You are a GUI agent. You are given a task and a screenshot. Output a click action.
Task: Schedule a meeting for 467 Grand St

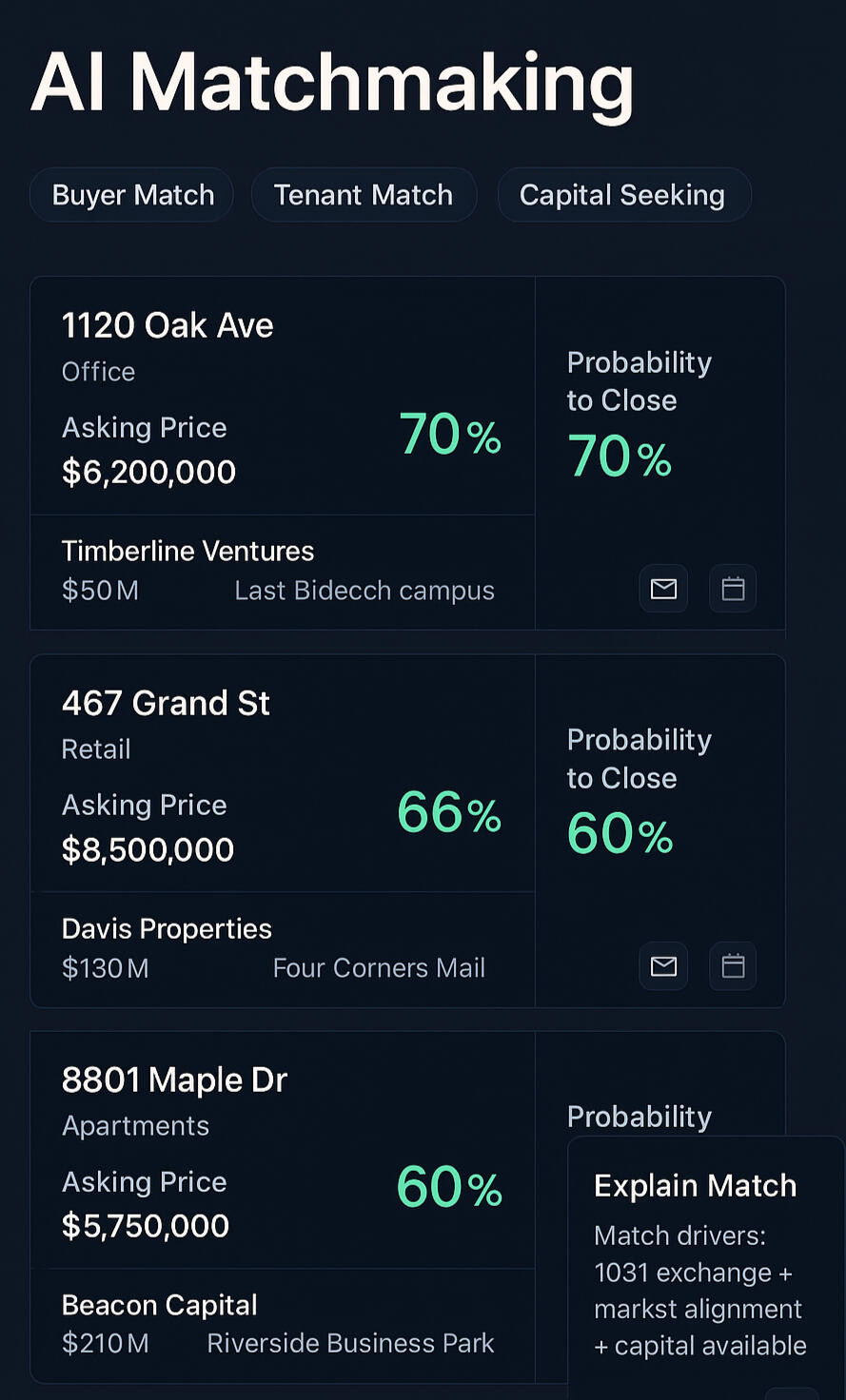(733, 966)
